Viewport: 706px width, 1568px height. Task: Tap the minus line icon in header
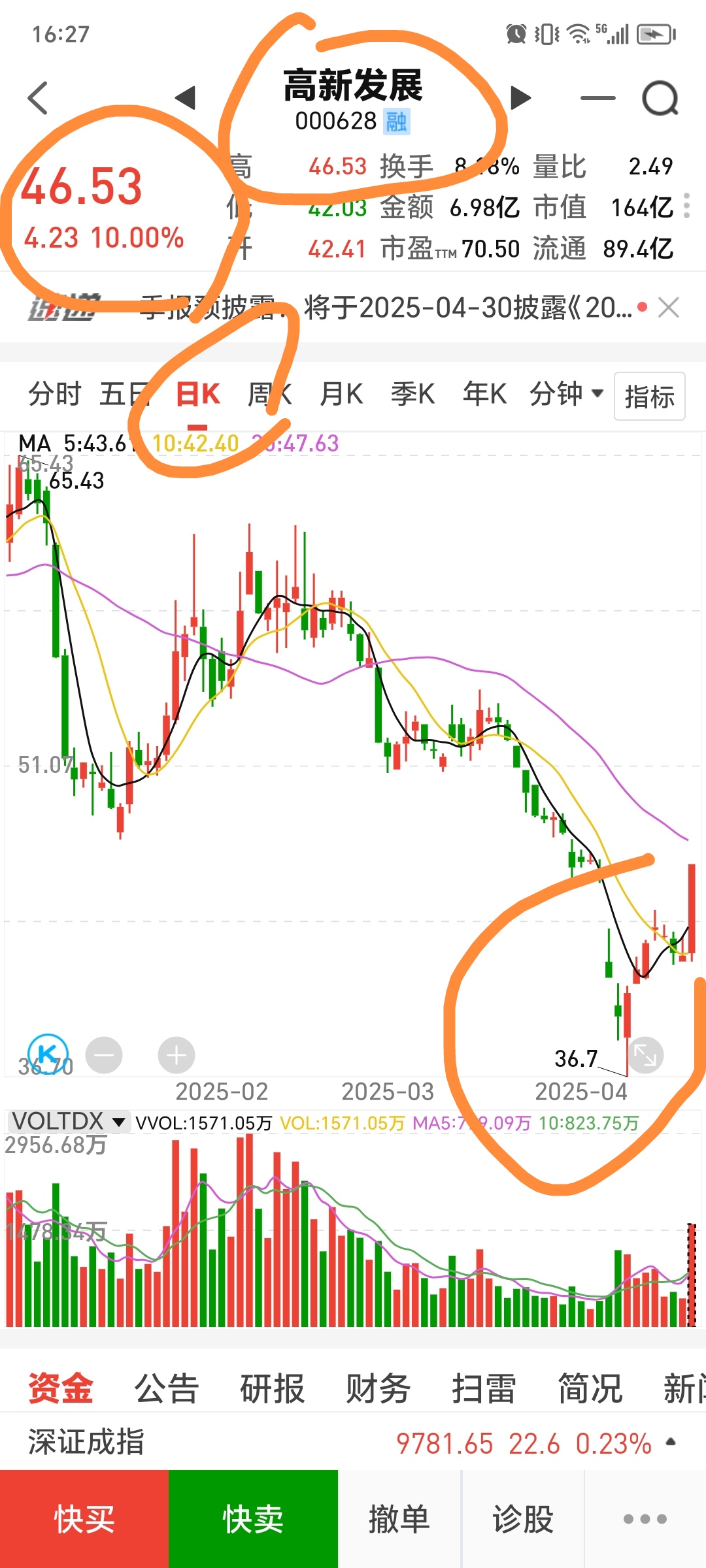(597, 98)
